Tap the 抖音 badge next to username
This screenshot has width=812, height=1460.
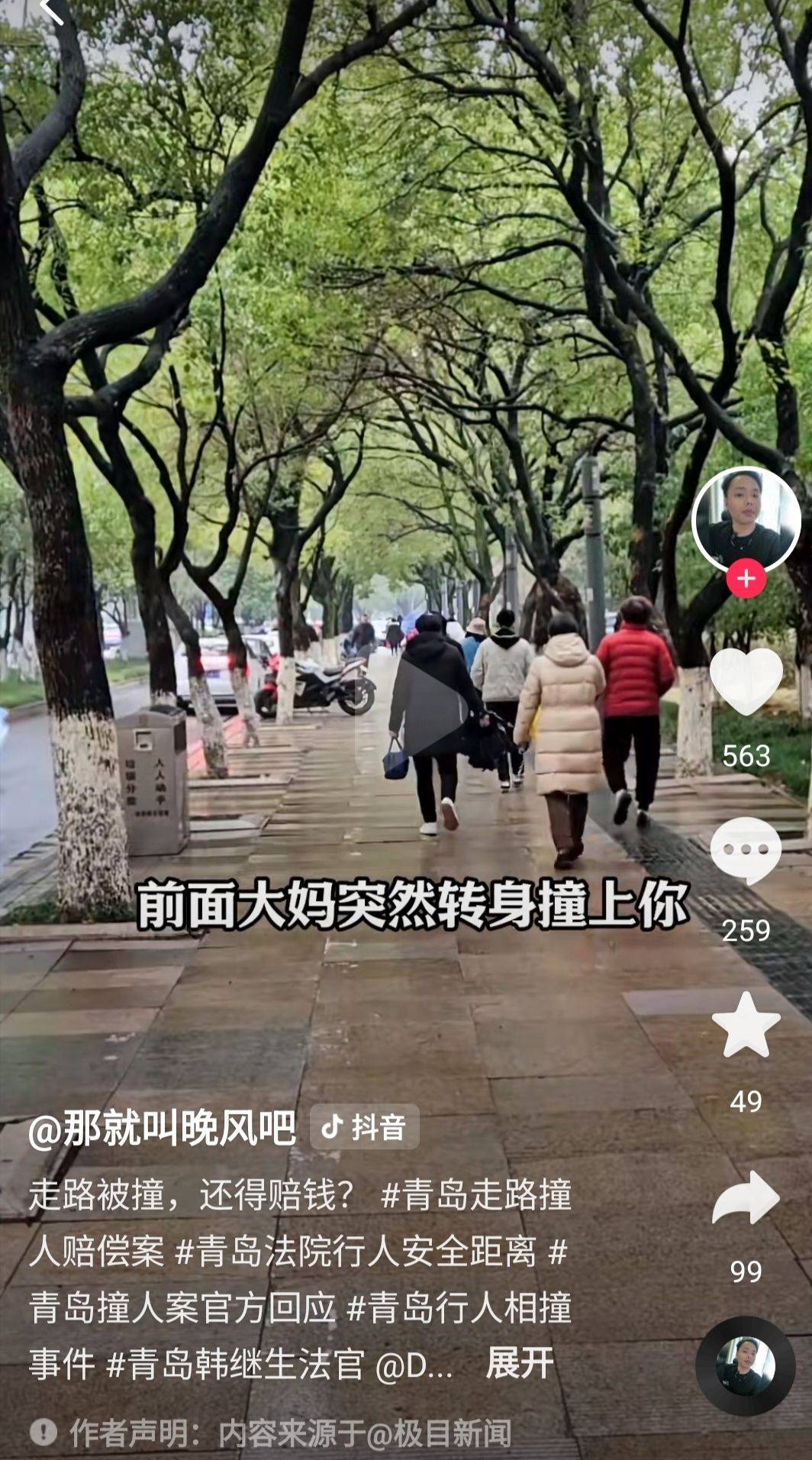point(365,1127)
